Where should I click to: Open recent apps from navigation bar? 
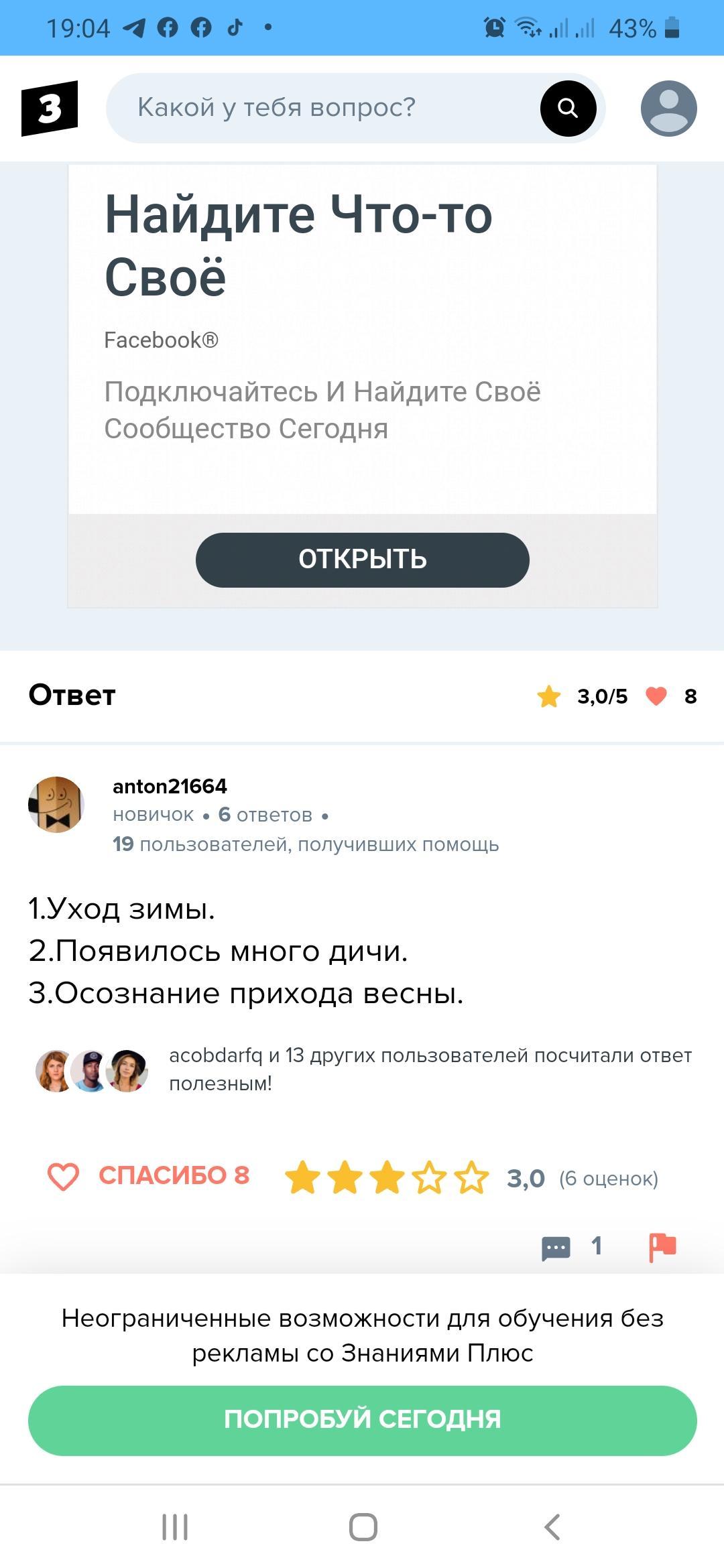pos(175,1528)
